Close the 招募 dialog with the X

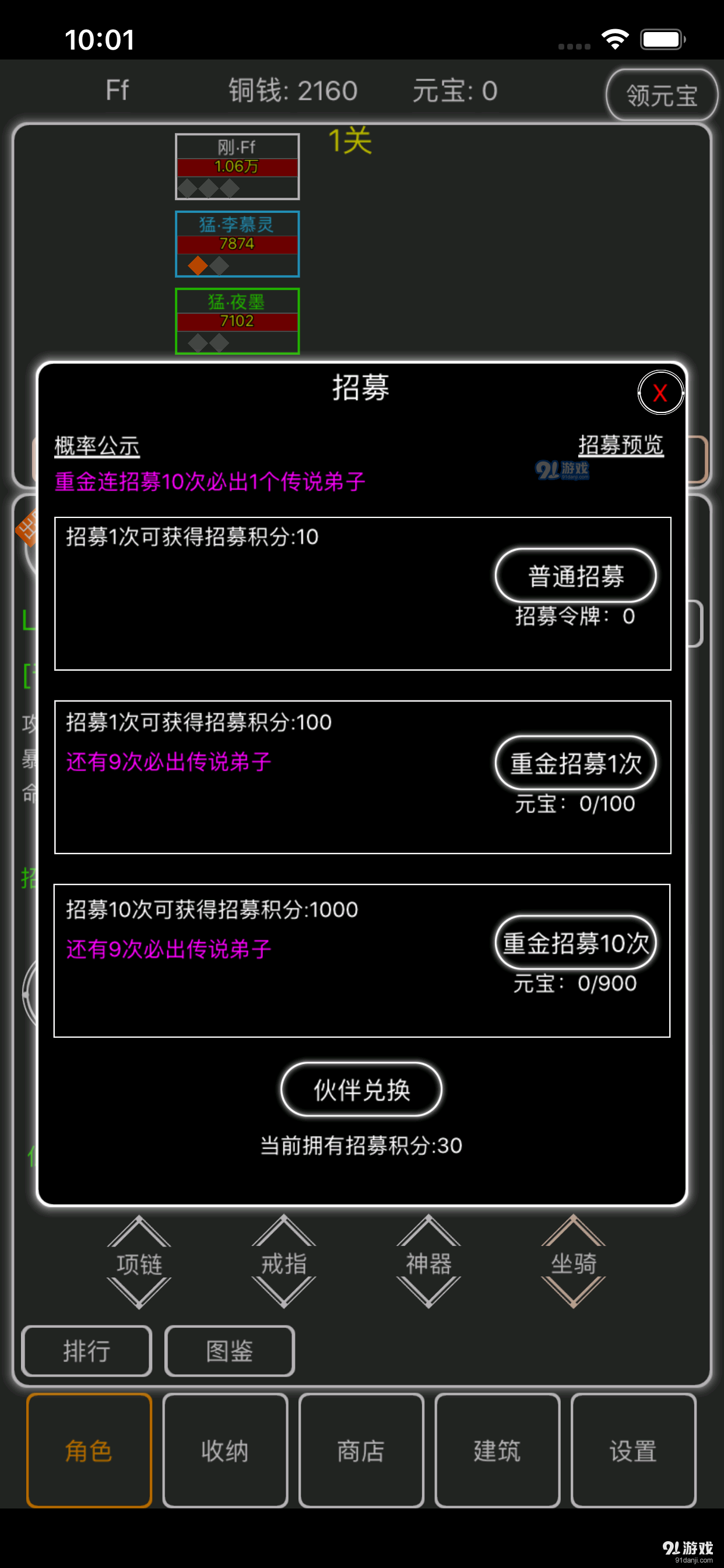coord(660,393)
